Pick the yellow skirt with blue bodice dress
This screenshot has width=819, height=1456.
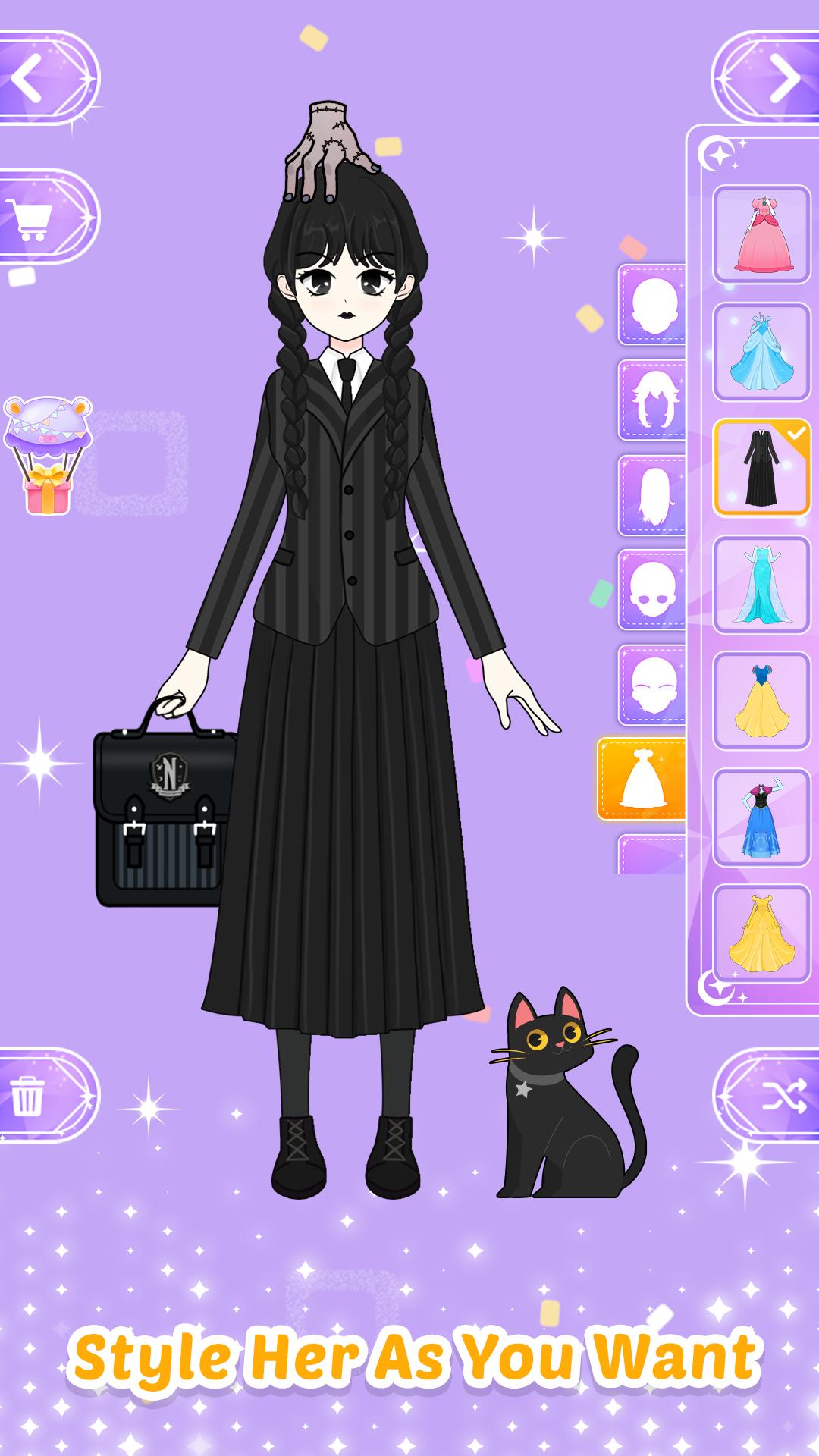click(x=761, y=701)
